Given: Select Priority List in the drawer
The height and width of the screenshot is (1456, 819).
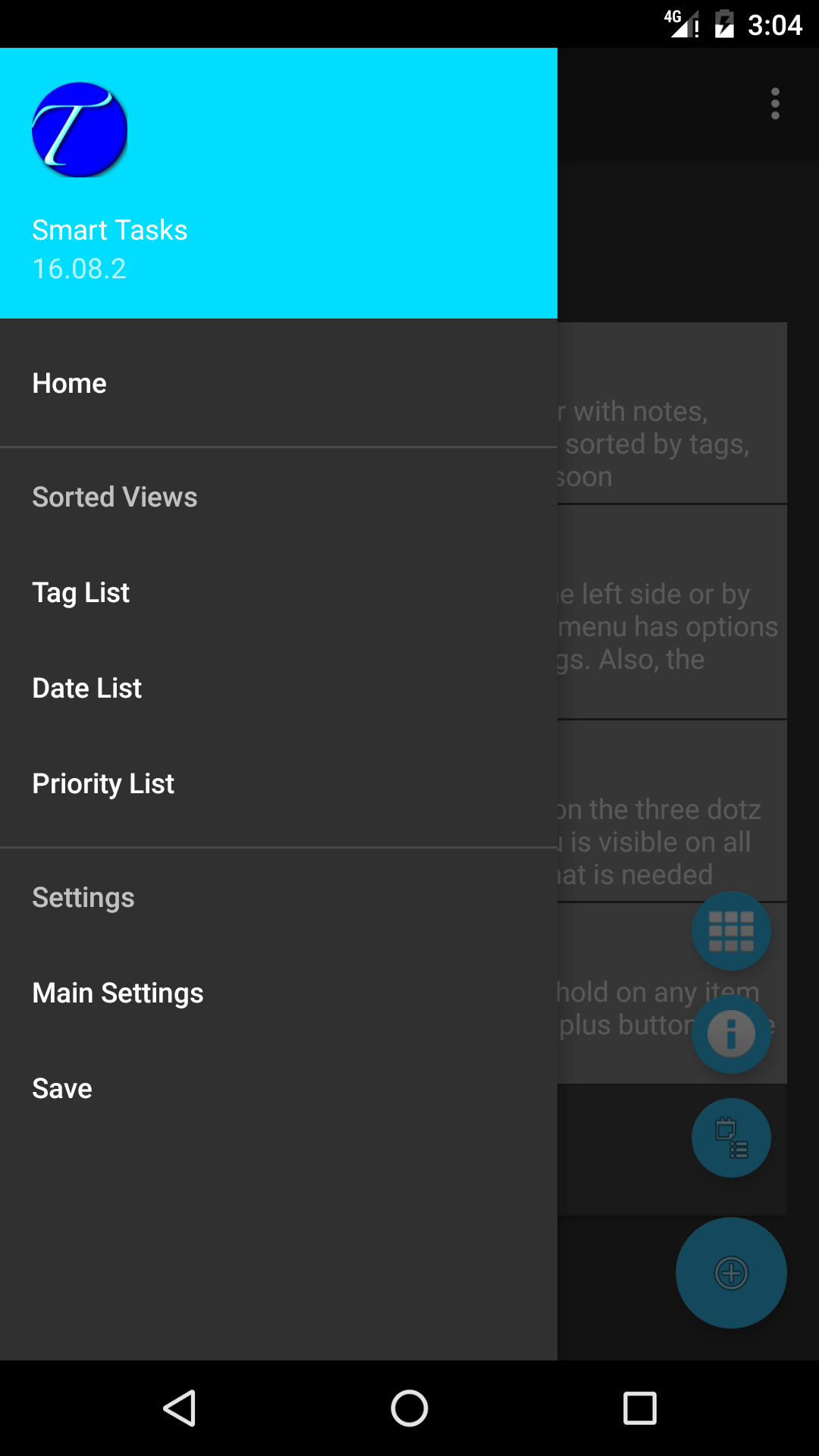Looking at the screenshot, I should 103,784.
